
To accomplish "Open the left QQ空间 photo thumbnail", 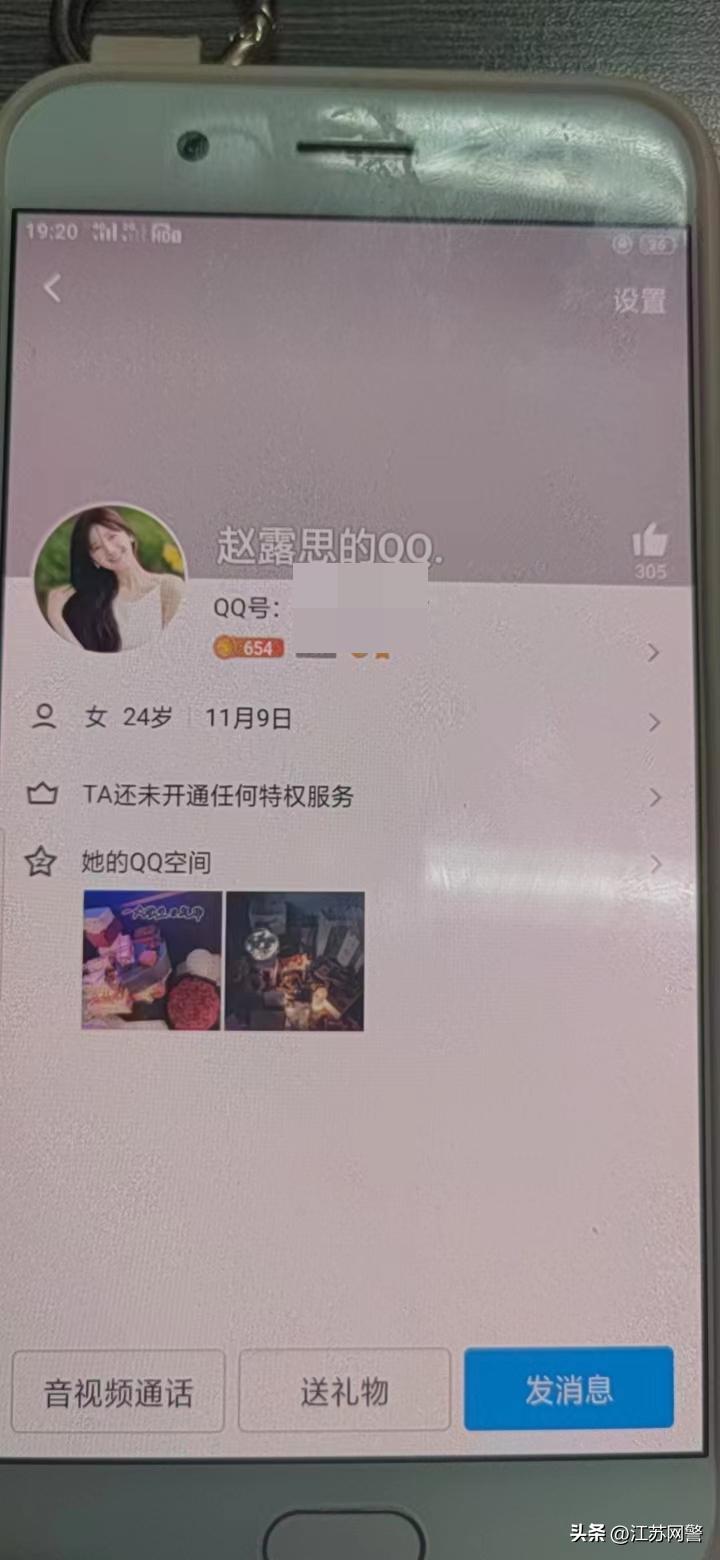I will pos(150,962).
